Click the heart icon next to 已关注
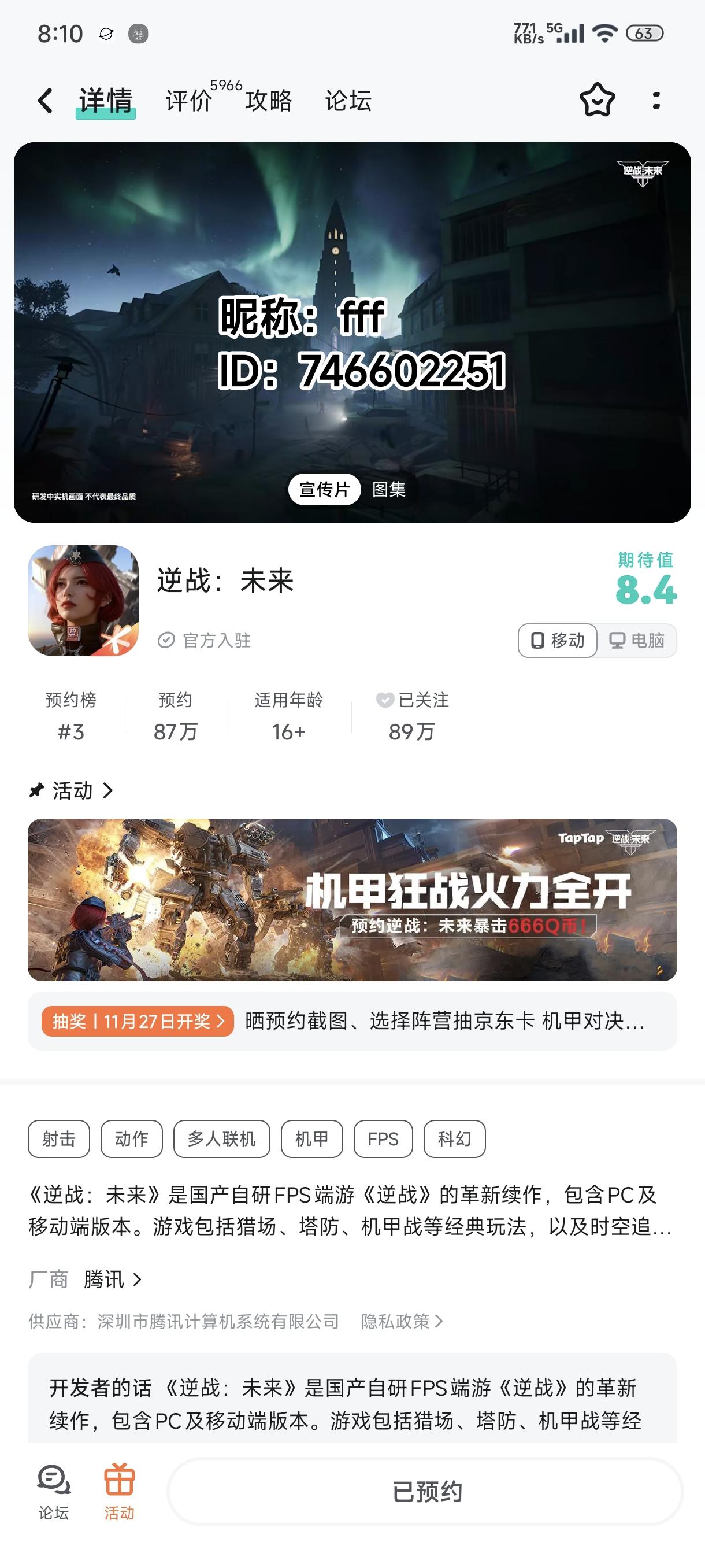 point(386,701)
